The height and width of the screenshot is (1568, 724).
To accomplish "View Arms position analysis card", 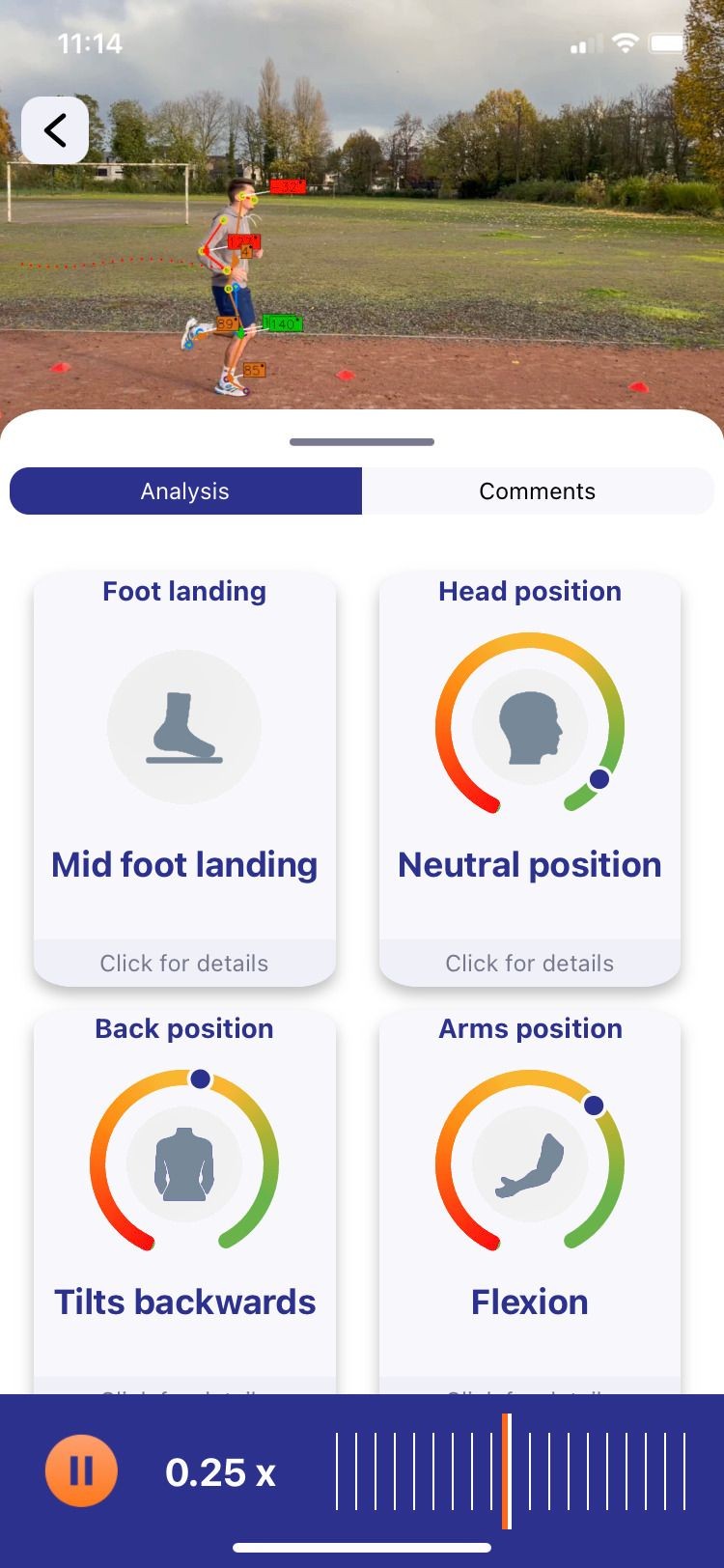I will [529, 1197].
